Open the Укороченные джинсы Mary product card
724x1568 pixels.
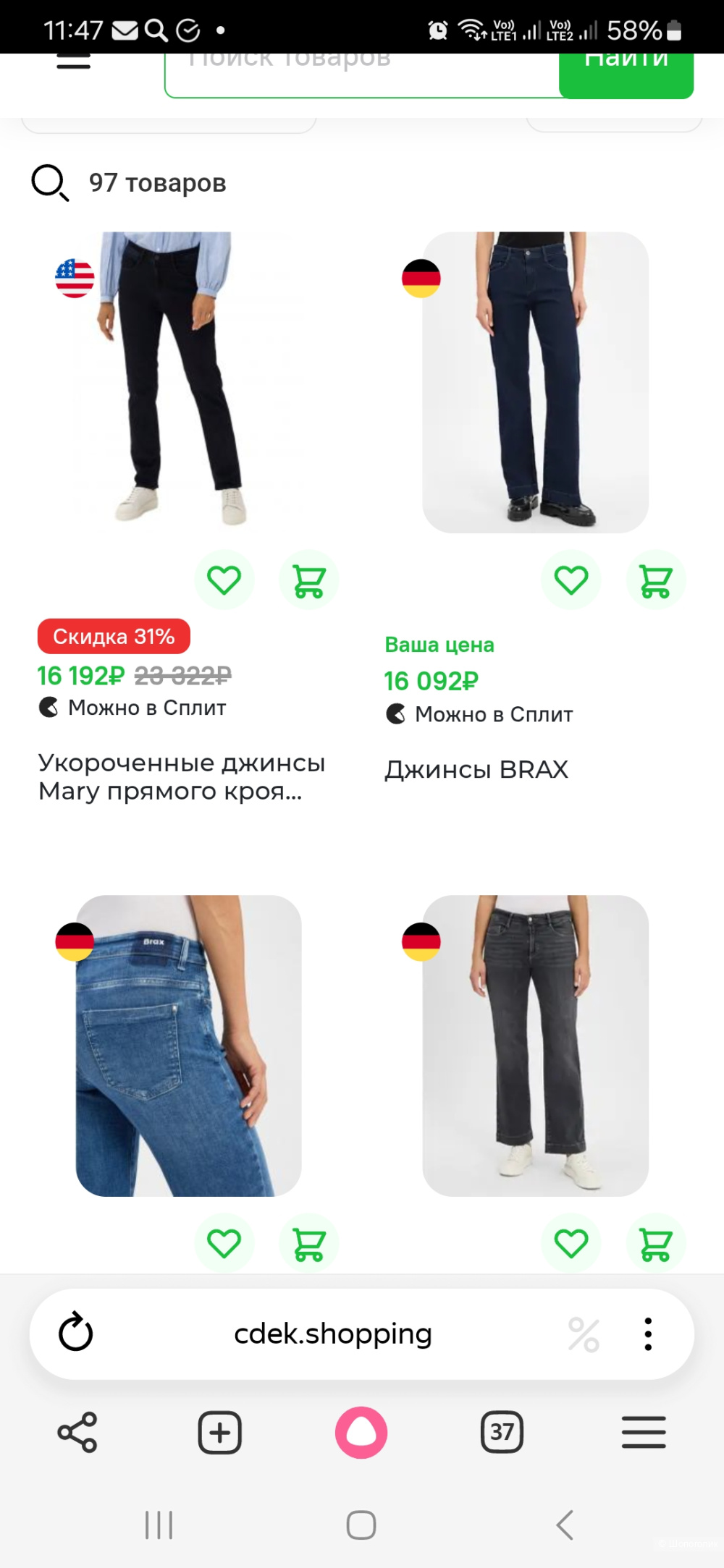click(x=181, y=776)
